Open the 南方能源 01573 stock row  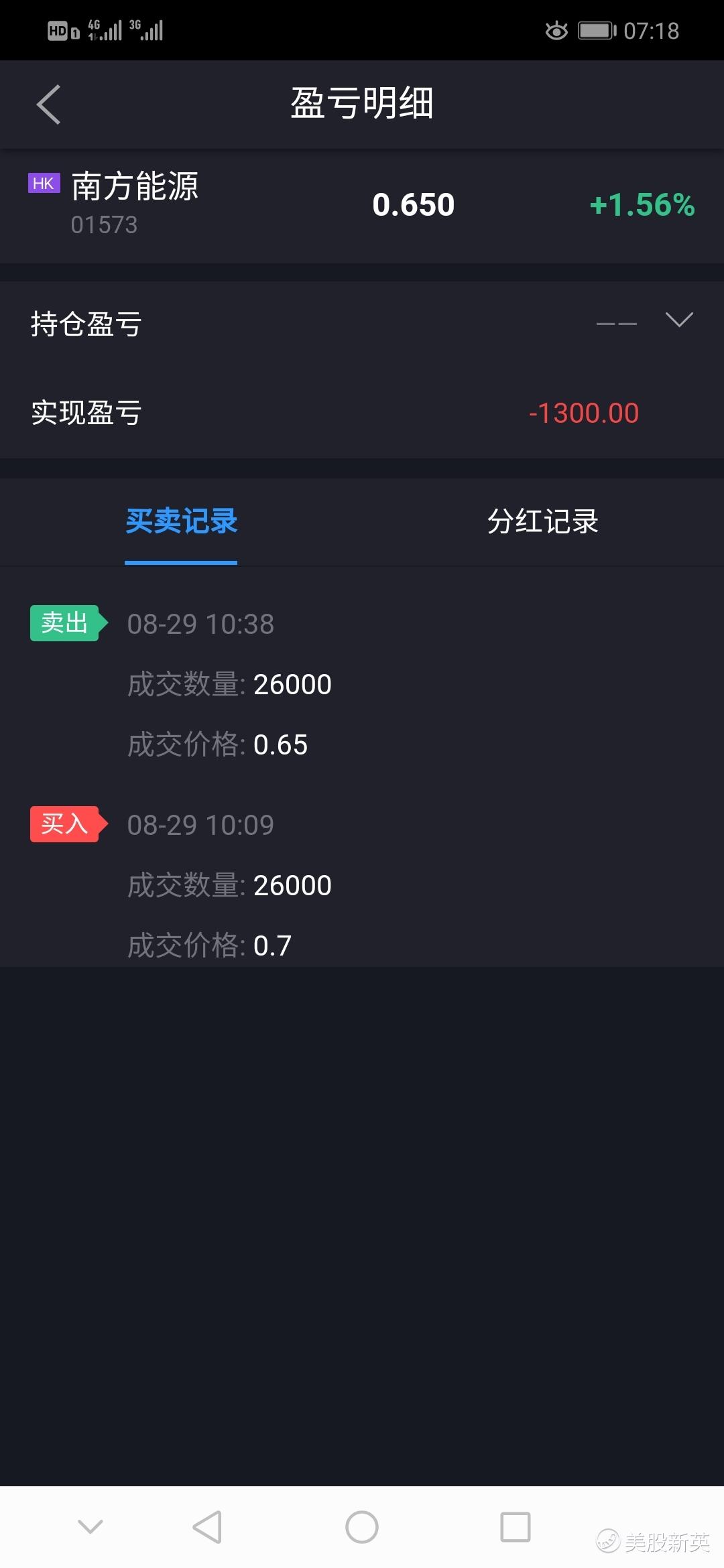pyautogui.click(x=362, y=205)
